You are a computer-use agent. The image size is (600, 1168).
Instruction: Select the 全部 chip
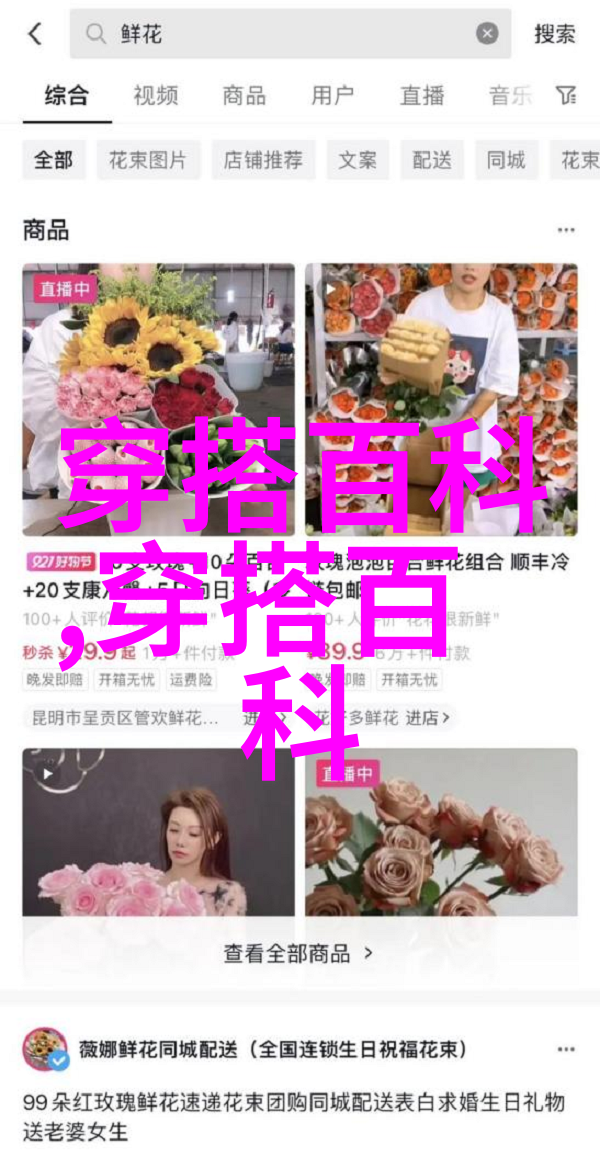53,160
